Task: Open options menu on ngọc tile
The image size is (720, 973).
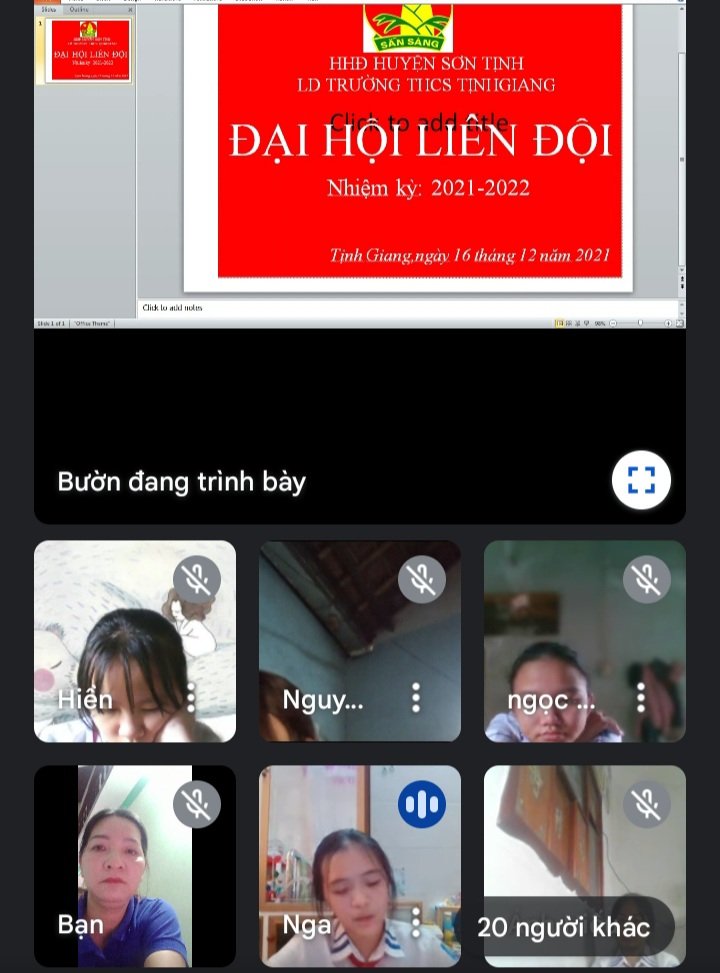Action: tap(641, 697)
